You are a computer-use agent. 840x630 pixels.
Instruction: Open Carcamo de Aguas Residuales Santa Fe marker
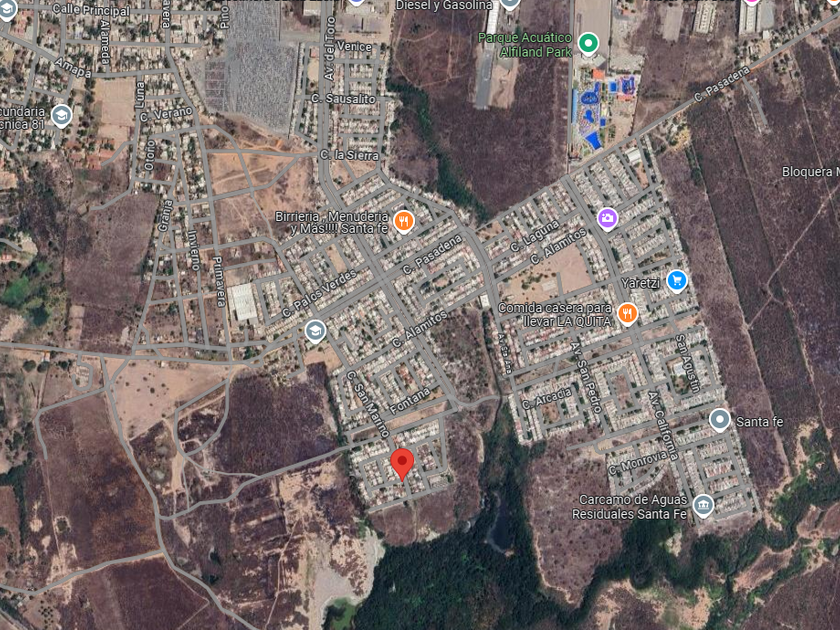703,506
